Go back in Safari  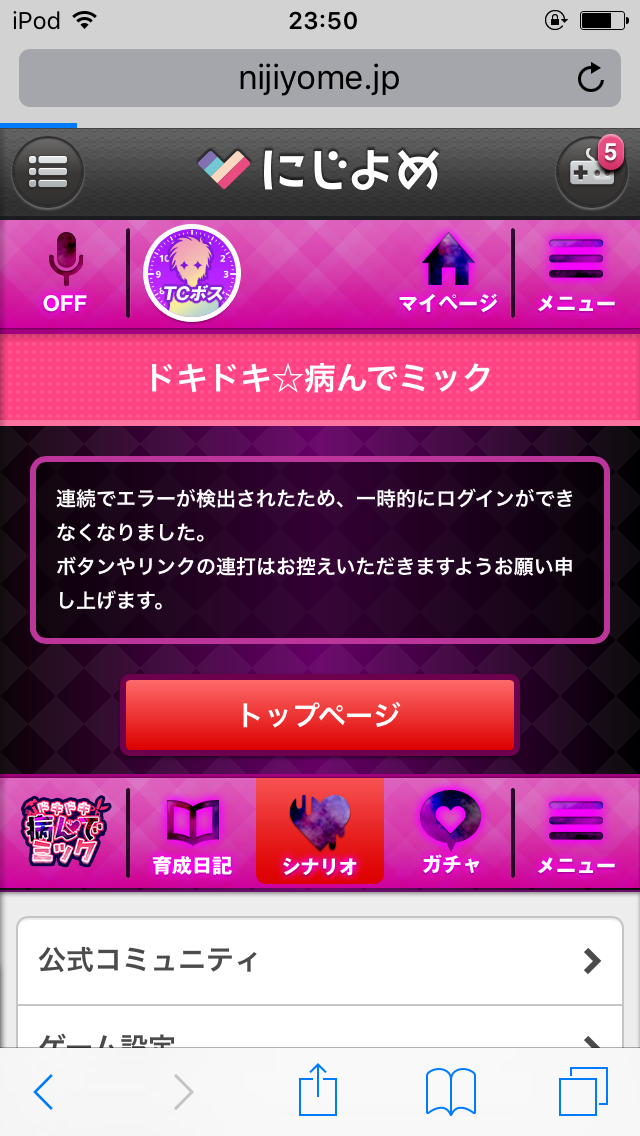[43, 1092]
